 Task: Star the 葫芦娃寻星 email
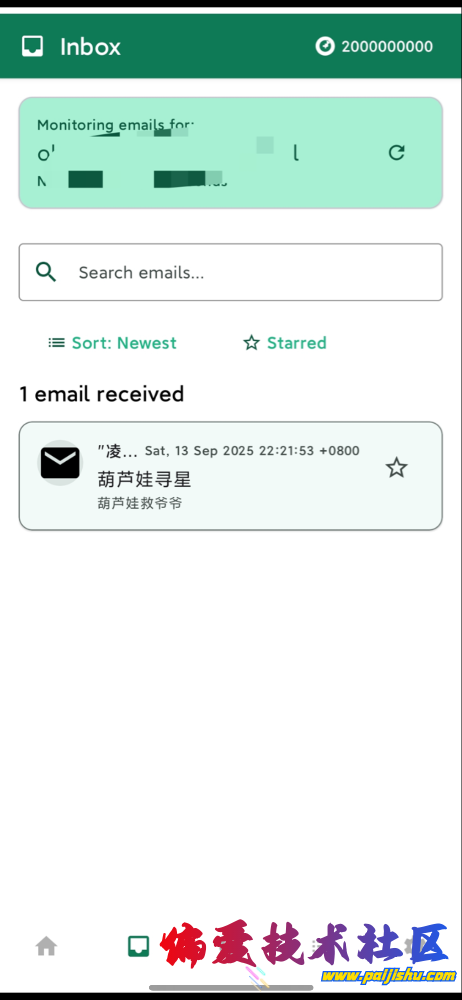(396, 467)
